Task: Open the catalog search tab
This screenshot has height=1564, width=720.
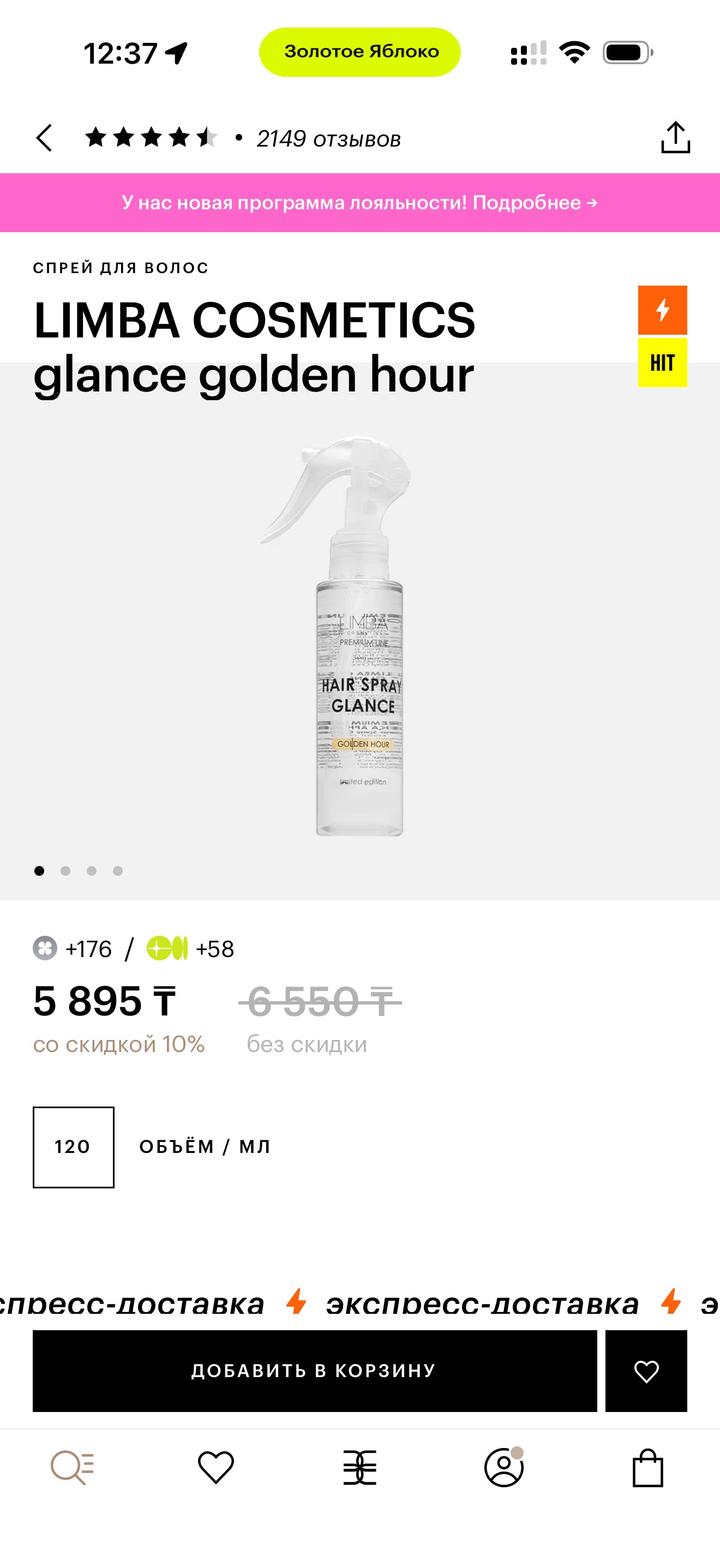Action: tap(72, 1468)
